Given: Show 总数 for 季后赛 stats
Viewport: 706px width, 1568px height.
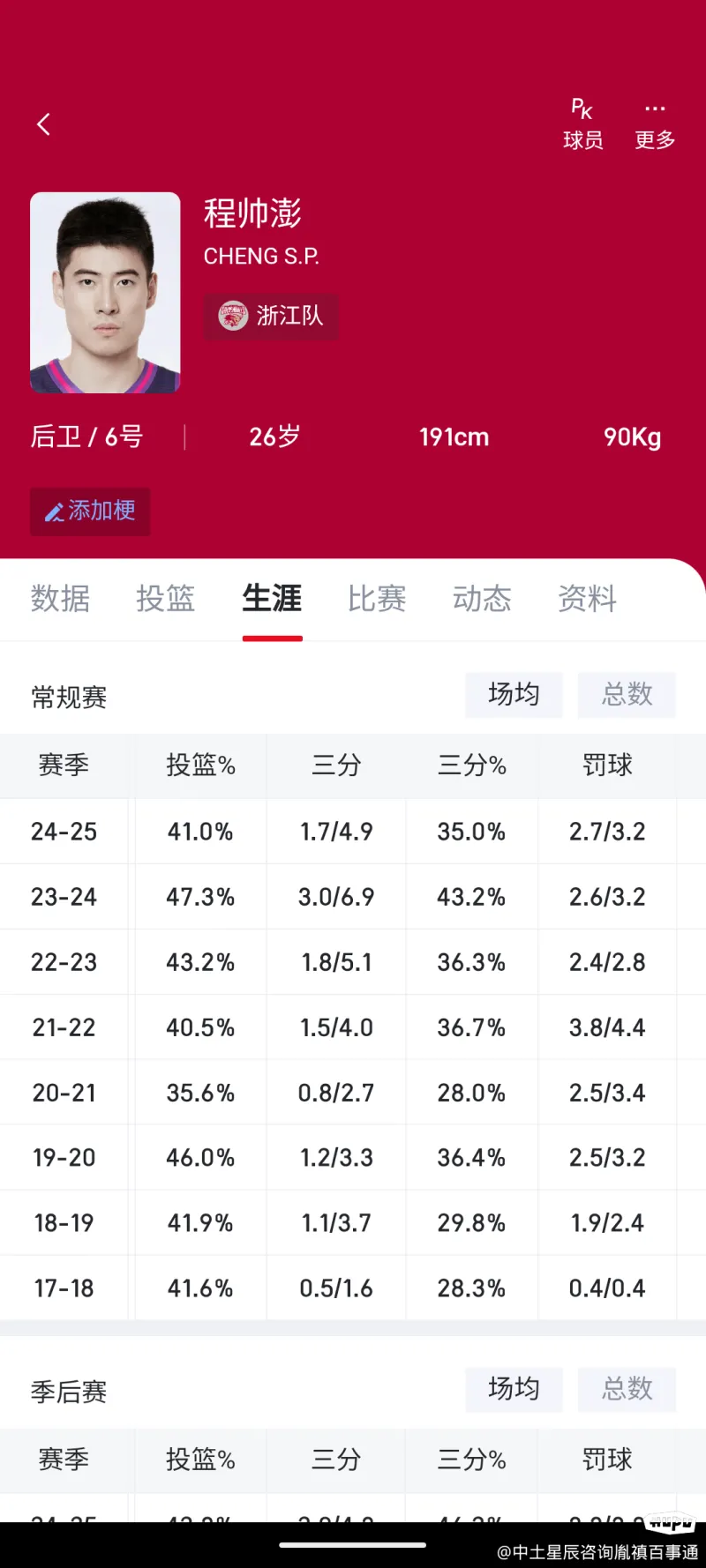Looking at the screenshot, I should 627,1389.
